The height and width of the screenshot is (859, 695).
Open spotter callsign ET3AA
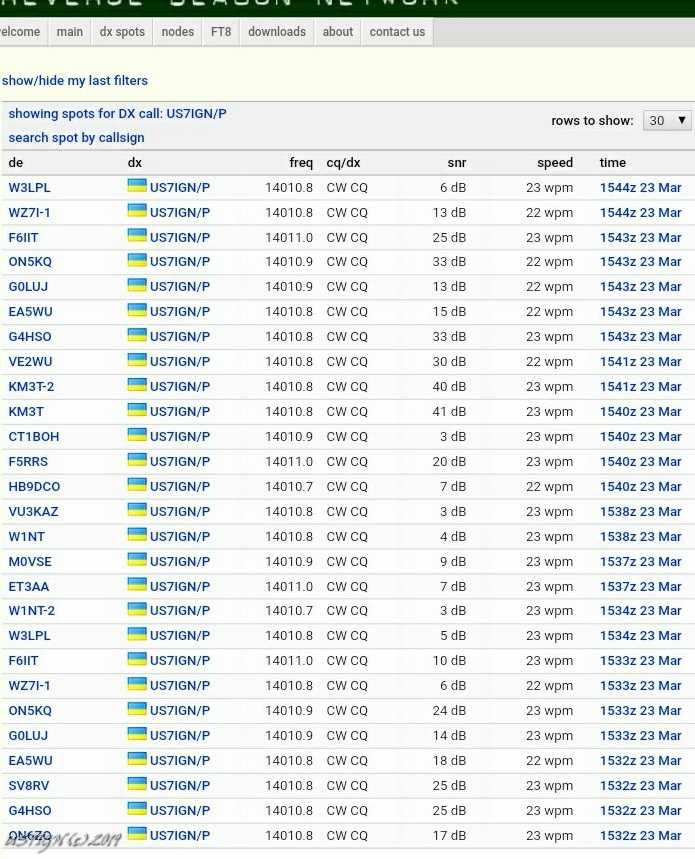click(x=29, y=587)
